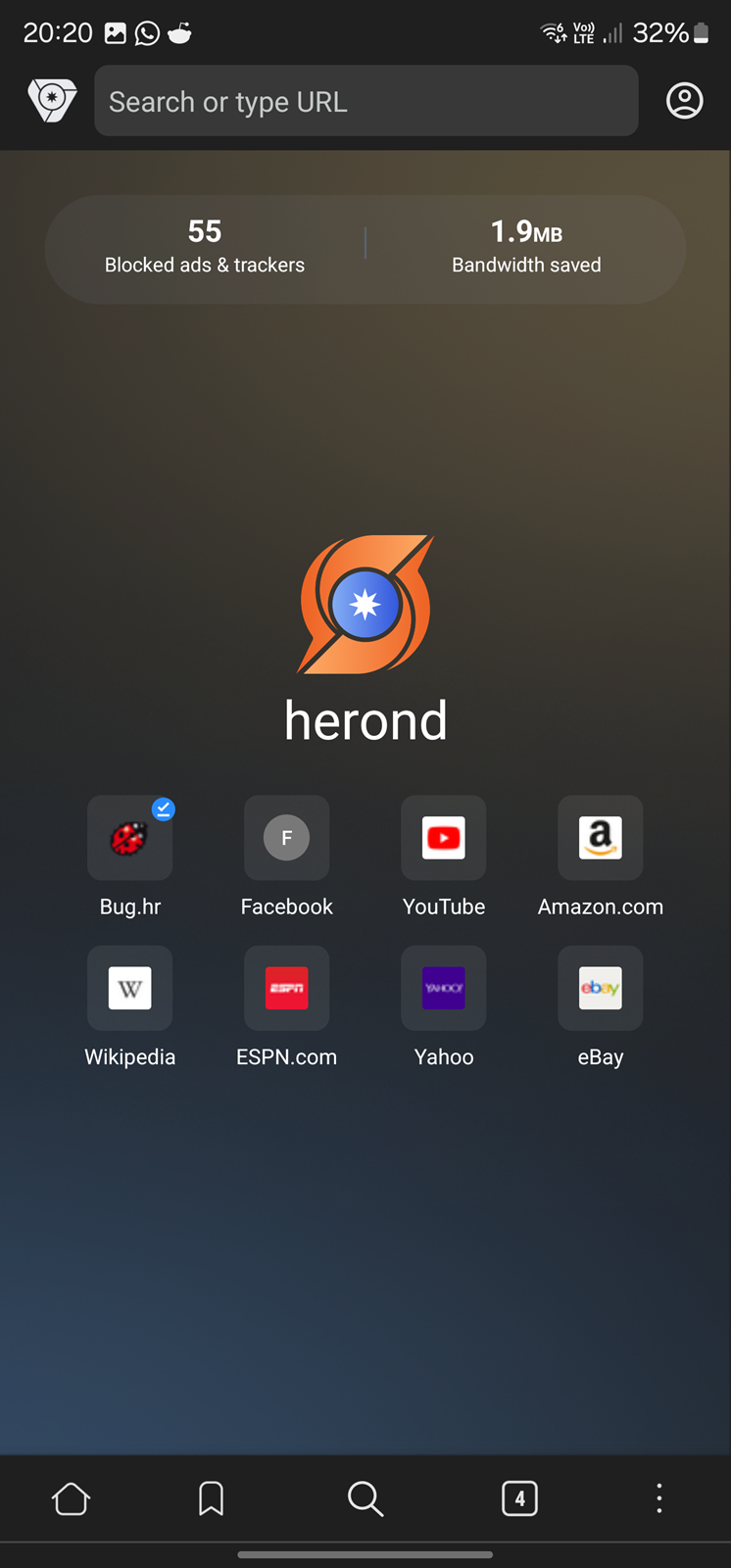Screen dimensions: 731x1568
Task: Tap the Herond shield icon
Action: (52, 100)
